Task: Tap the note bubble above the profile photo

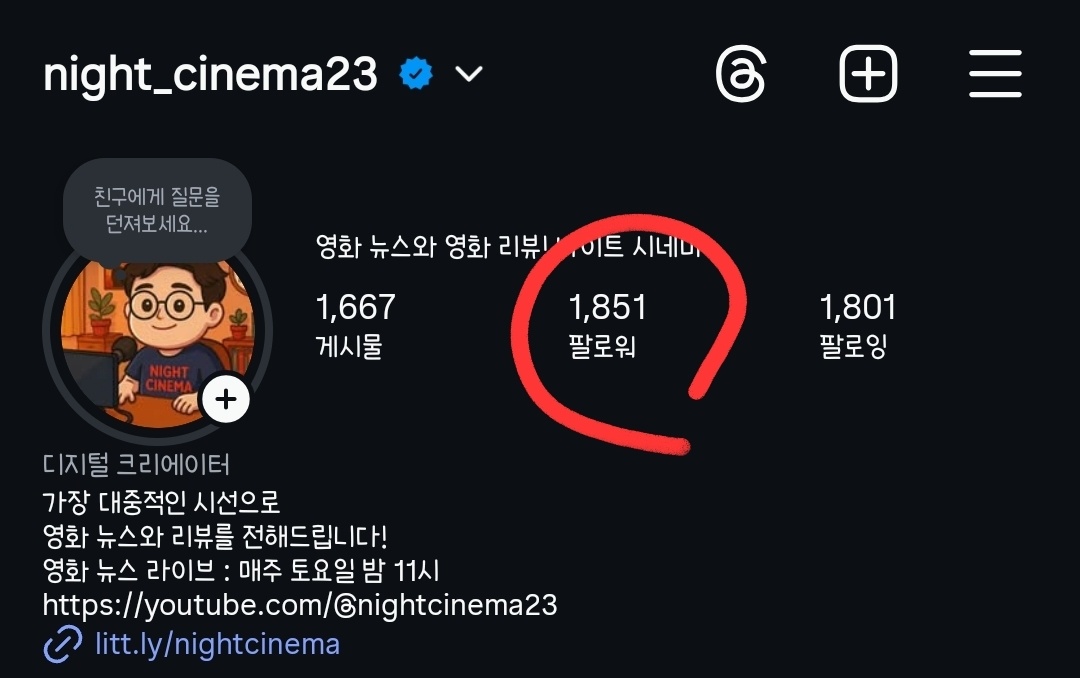Action: coord(157,211)
